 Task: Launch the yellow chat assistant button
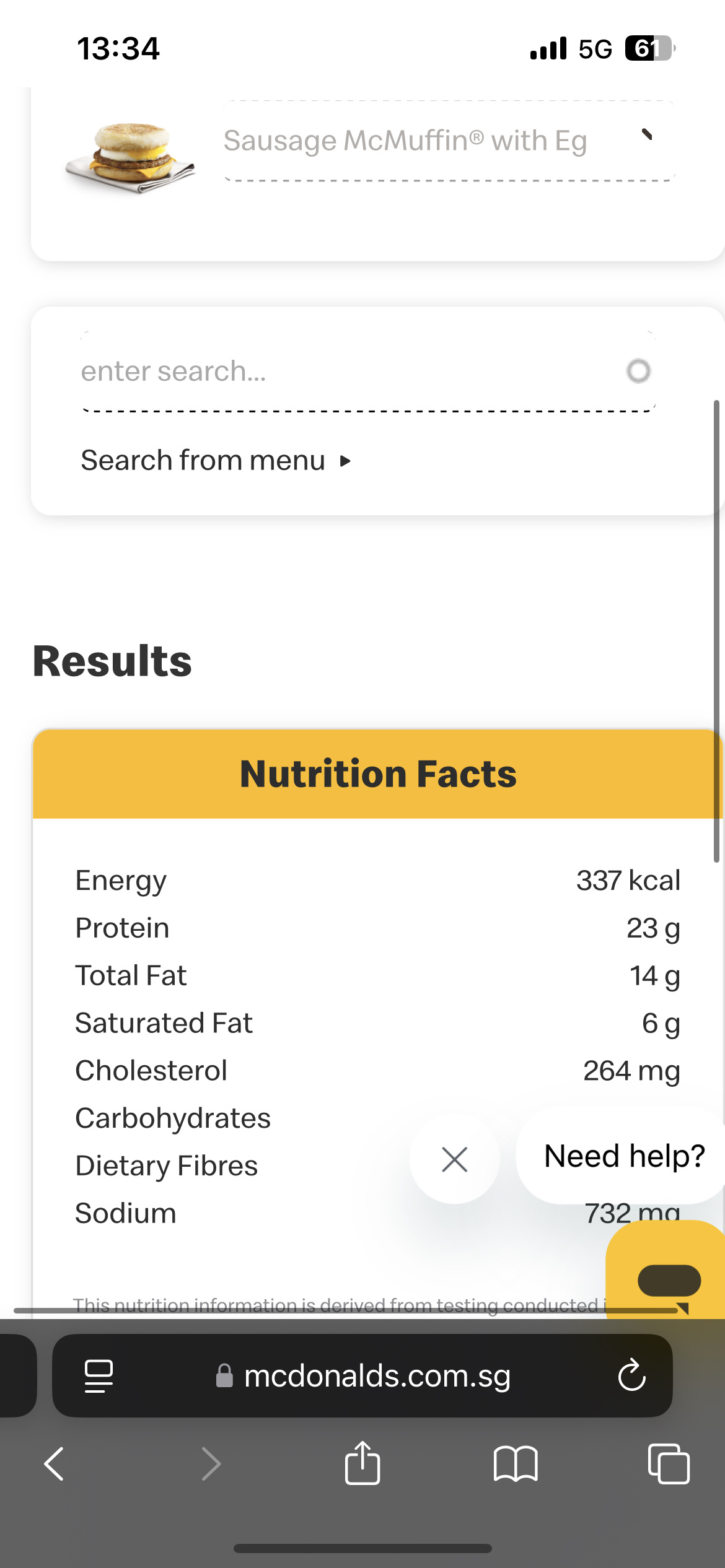[668, 1277]
